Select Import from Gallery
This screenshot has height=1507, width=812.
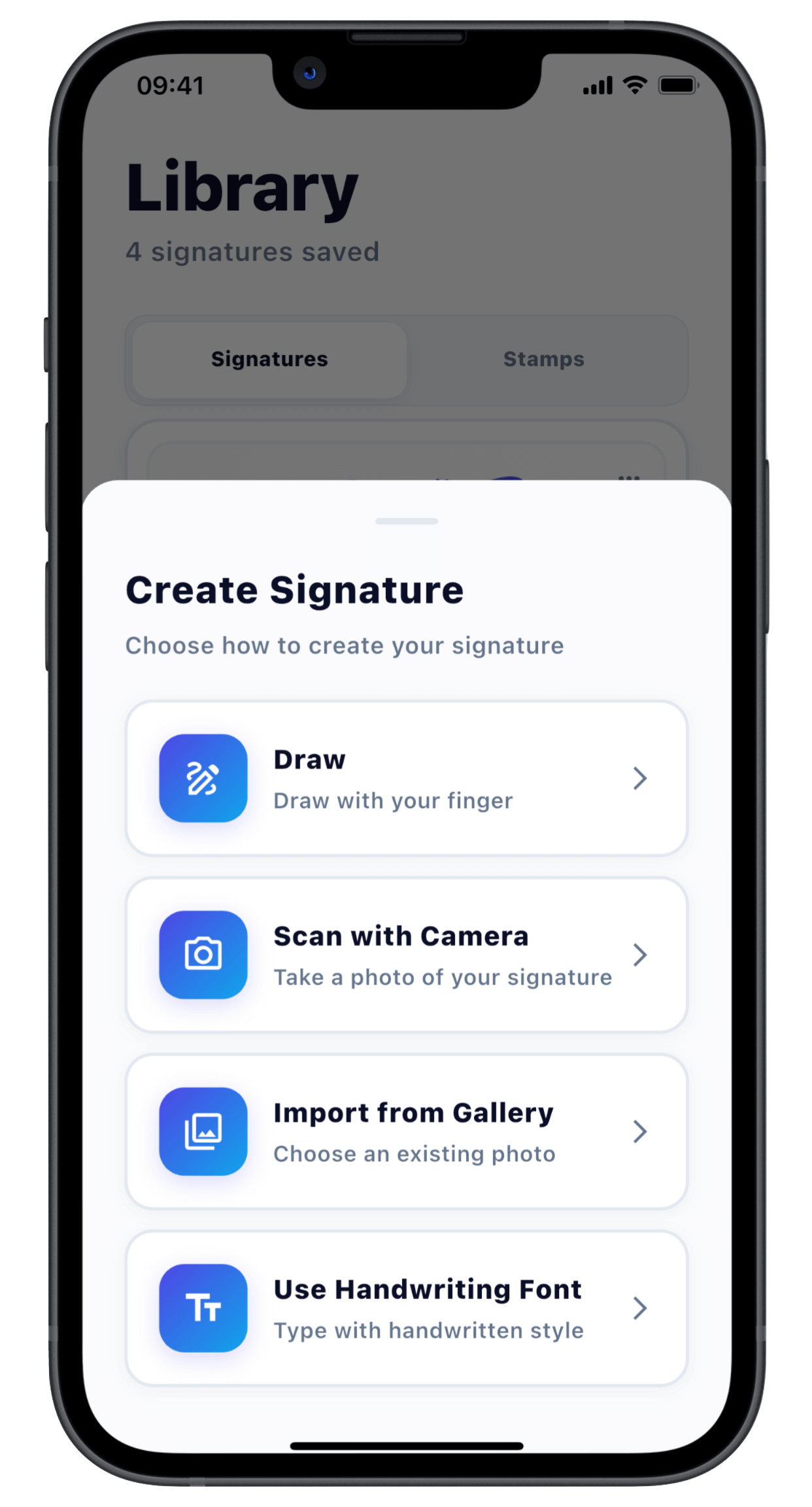pos(406,1131)
